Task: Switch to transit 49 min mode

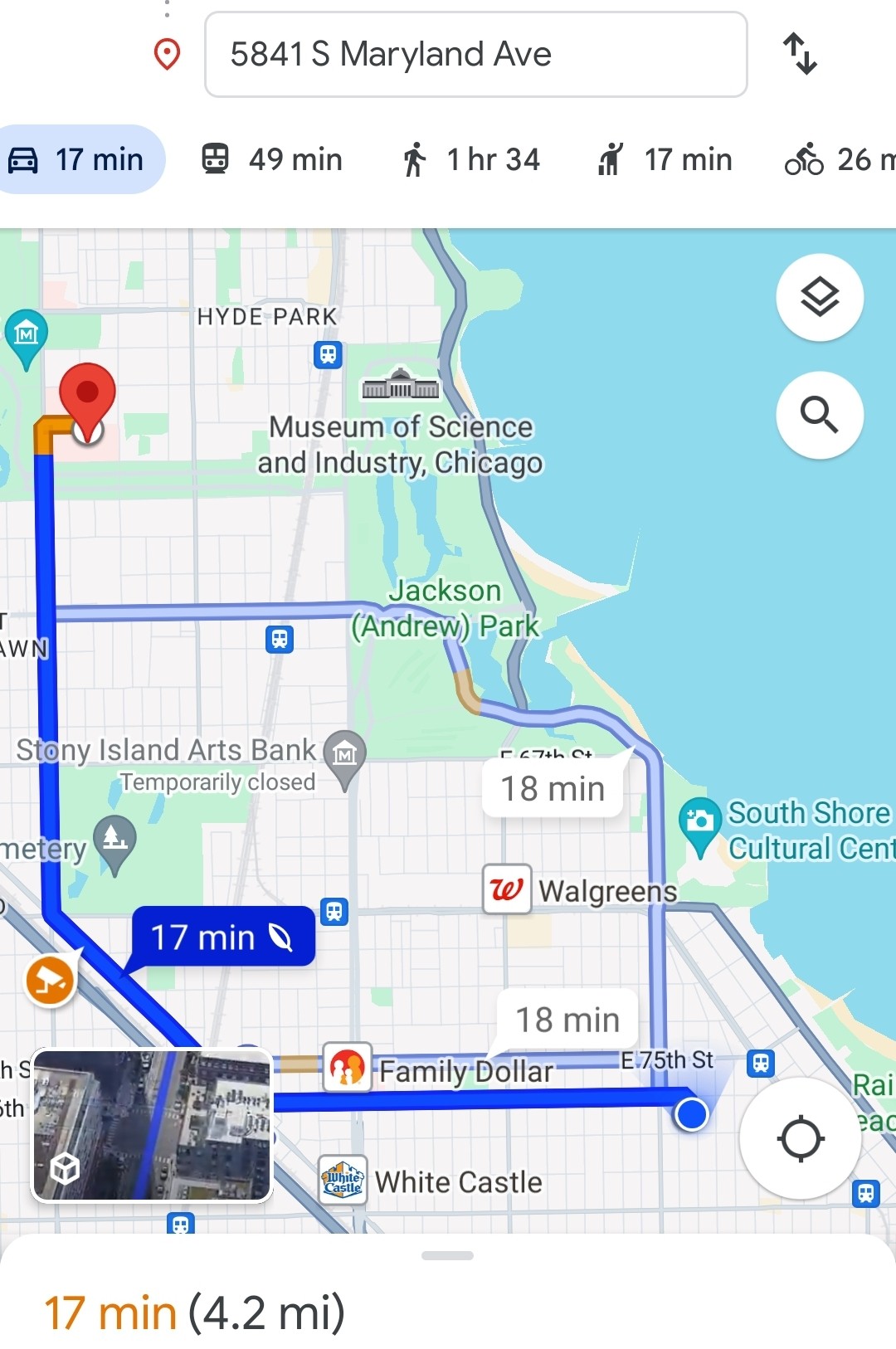Action: pos(273,159)
